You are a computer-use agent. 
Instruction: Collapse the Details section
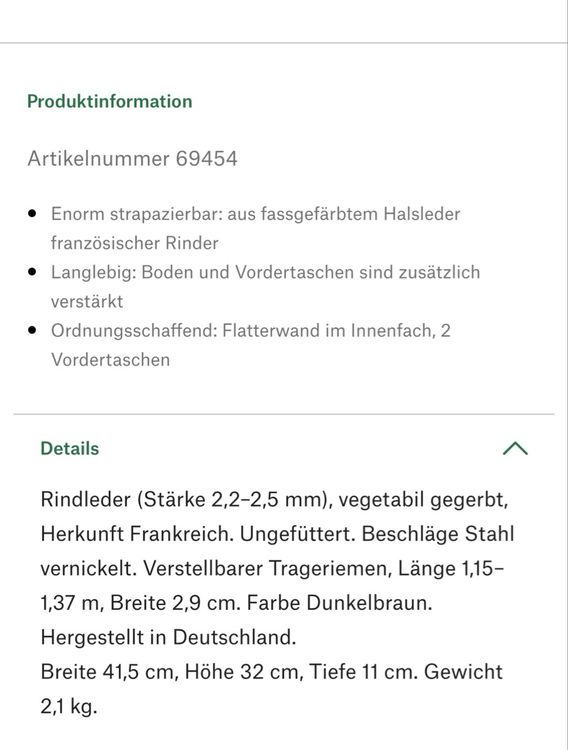click(515, 449)
